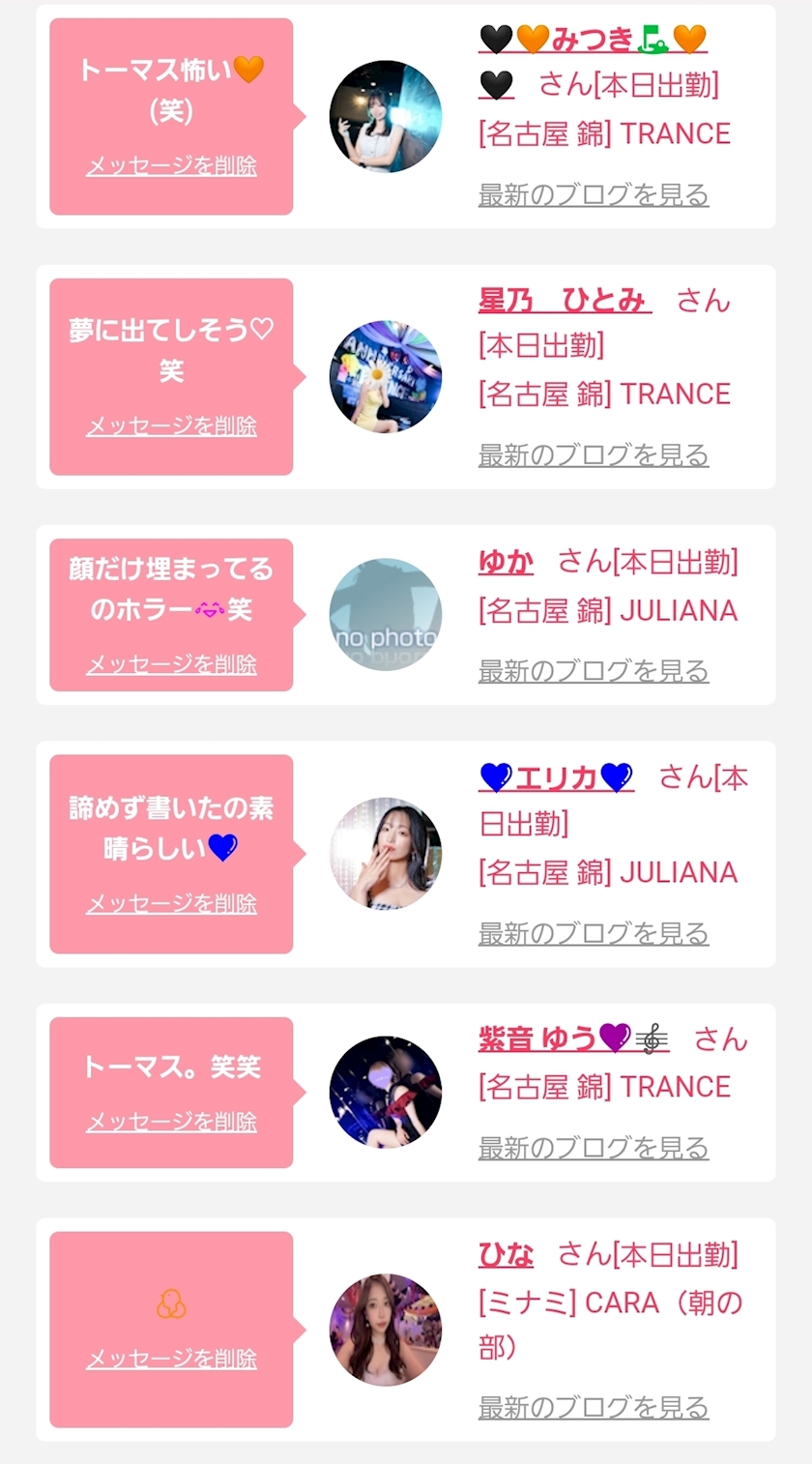Delete the 'トーマス。笑笑' message
The width and height of the screenshot is (812, 1464).
pyautogui.click(x=171, y=1122)
